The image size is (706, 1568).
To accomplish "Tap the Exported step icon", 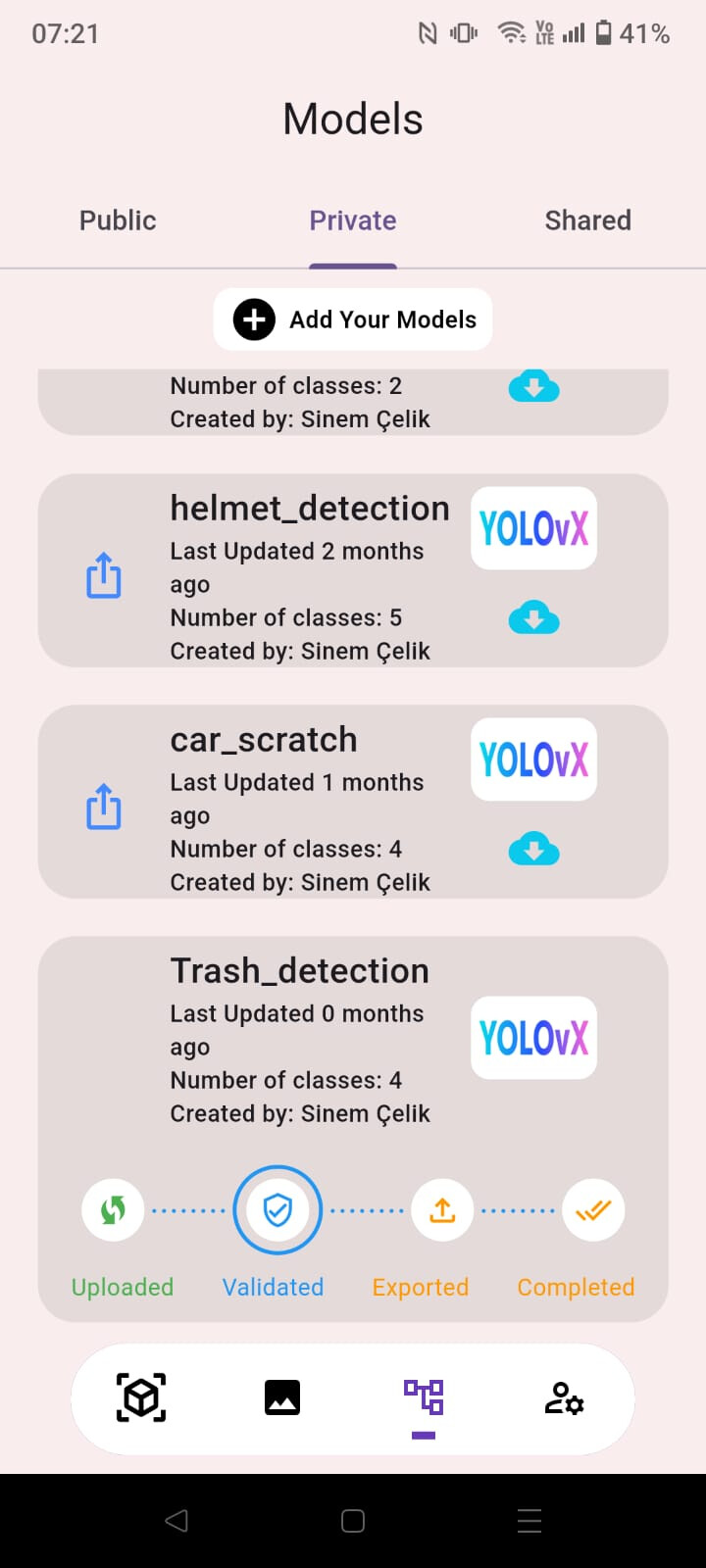I will click(442, 1210).
